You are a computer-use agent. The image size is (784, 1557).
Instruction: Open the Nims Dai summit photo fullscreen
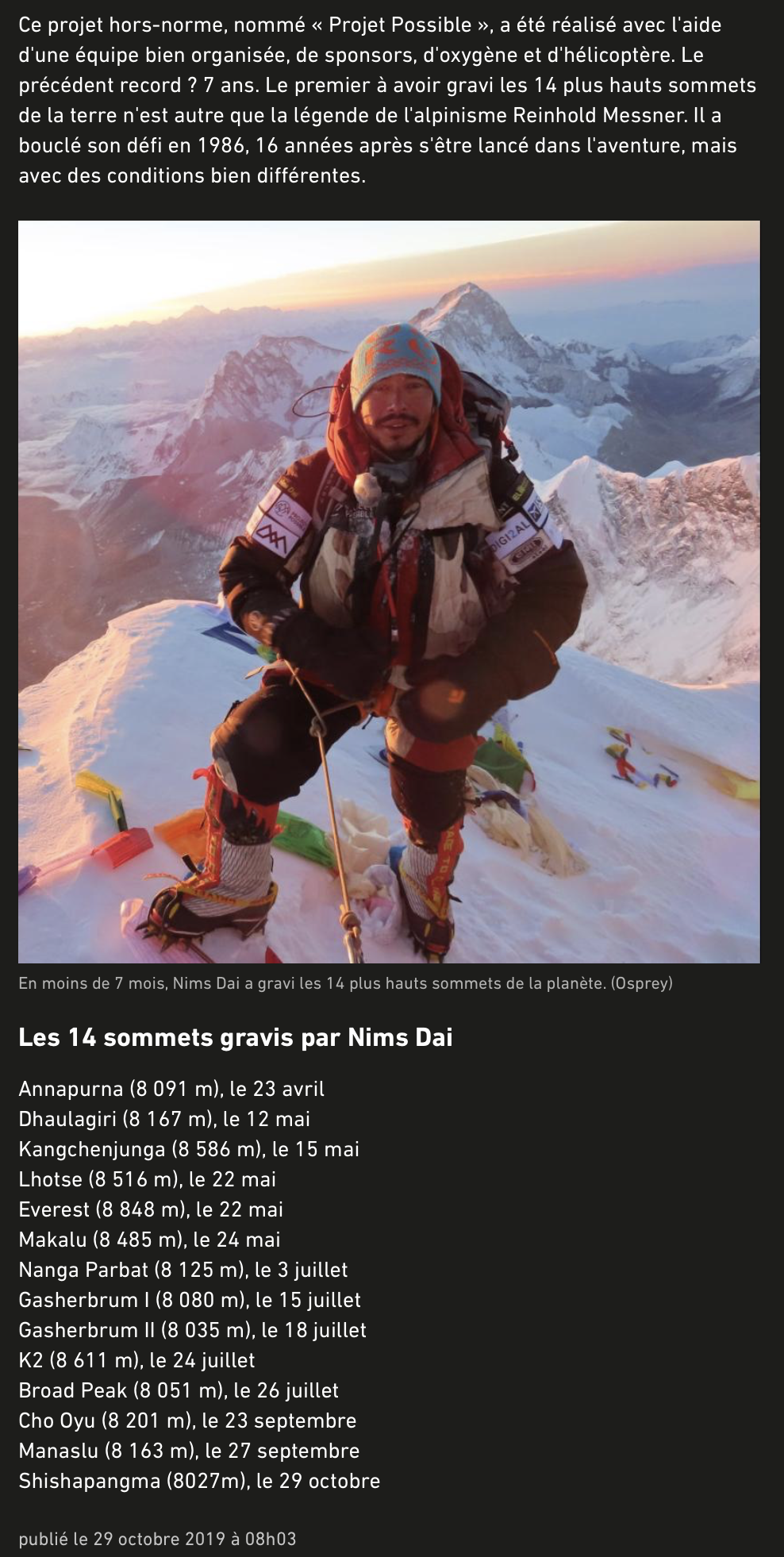(389, 591)
